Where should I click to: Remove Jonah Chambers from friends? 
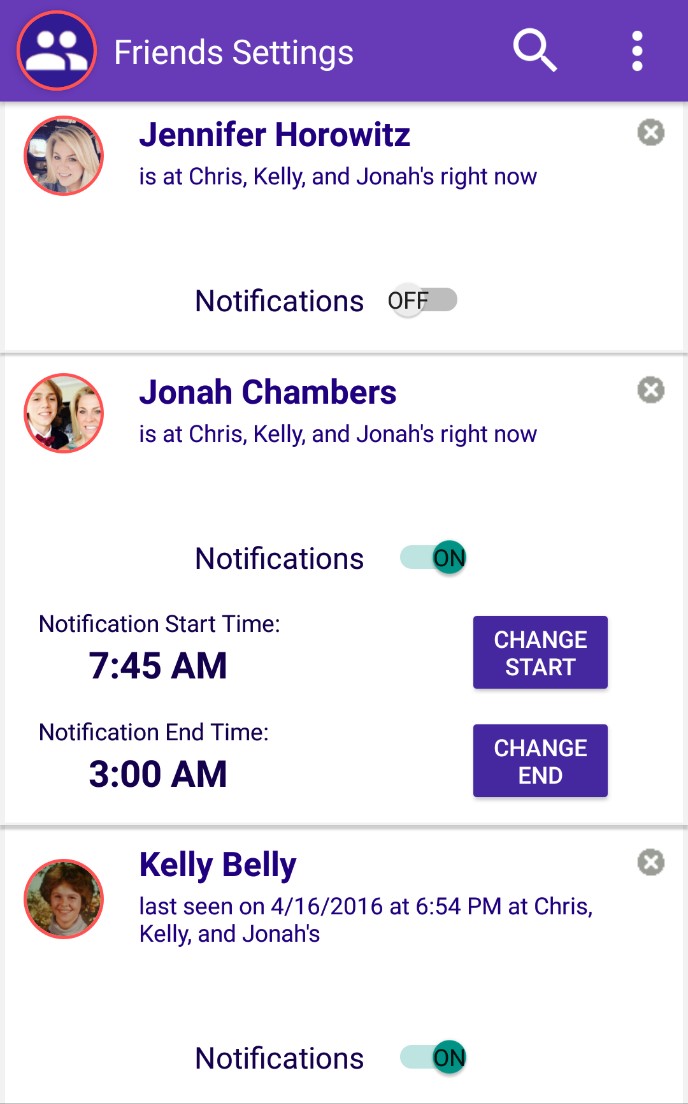click(651, 389)
